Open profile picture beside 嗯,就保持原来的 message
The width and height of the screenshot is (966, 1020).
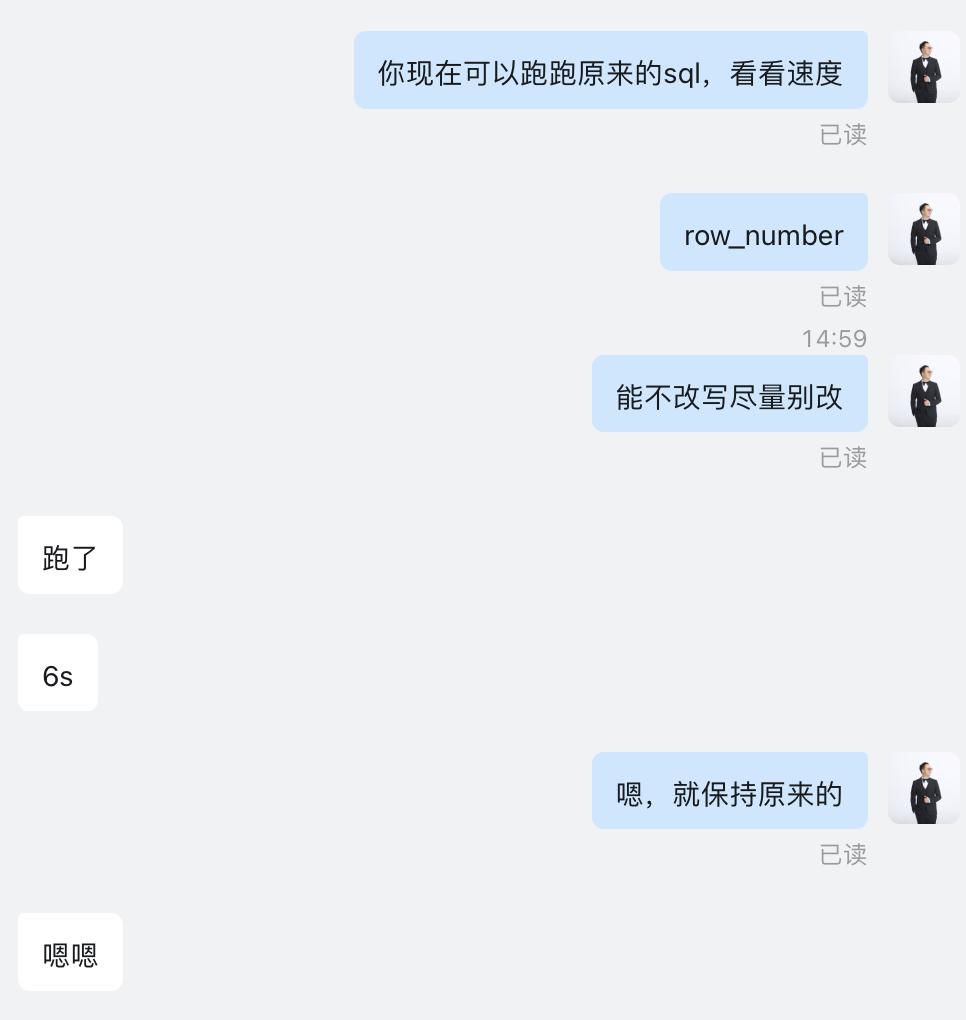pos(923,788)
